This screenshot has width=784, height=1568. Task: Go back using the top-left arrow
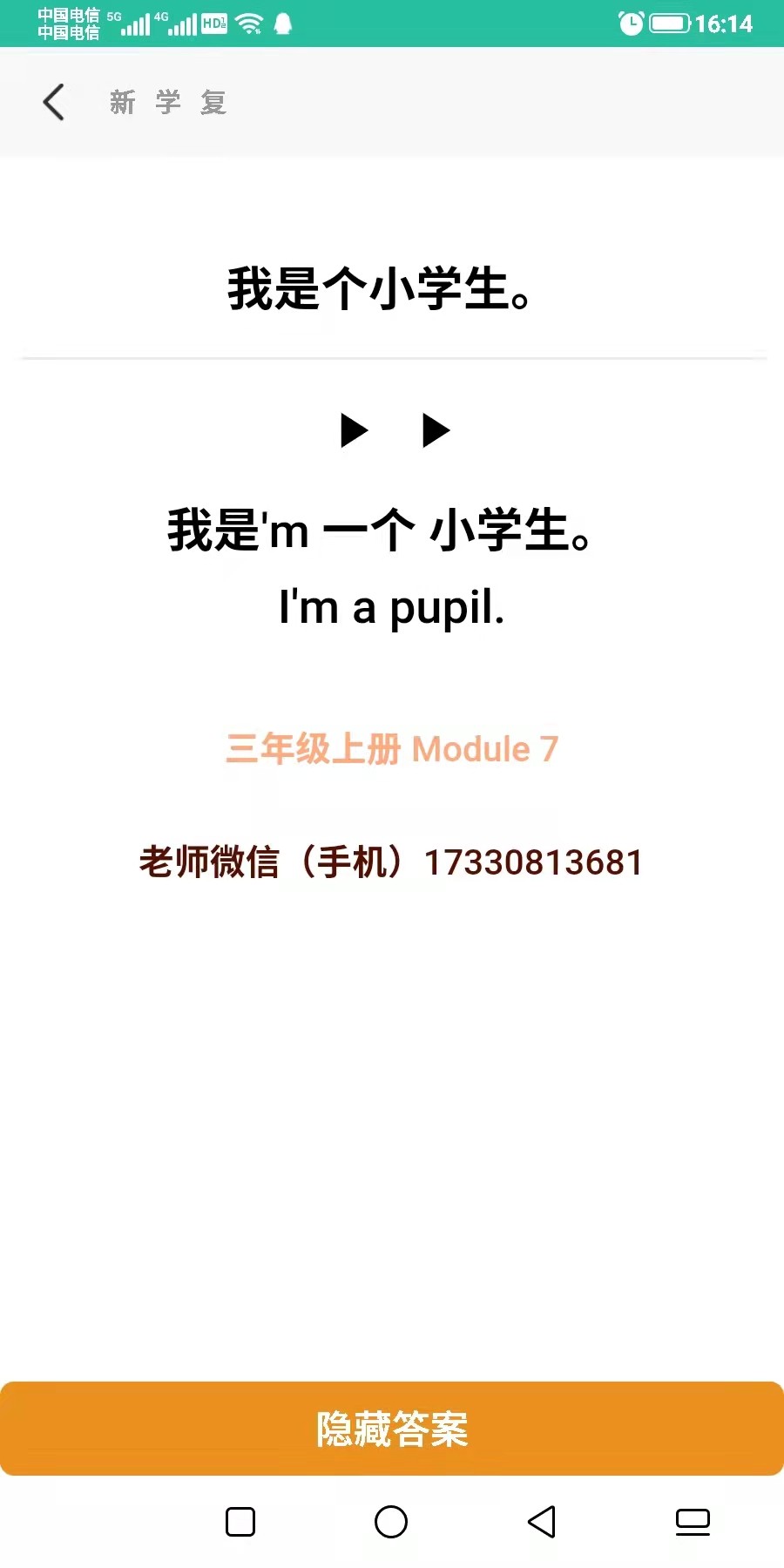click(x=54, y=102)
